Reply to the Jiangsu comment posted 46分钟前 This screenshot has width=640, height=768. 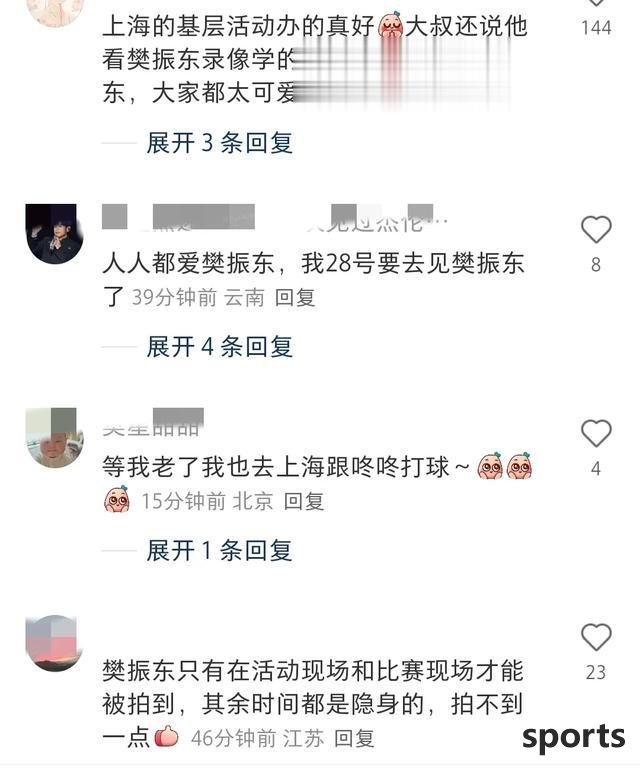354,738
